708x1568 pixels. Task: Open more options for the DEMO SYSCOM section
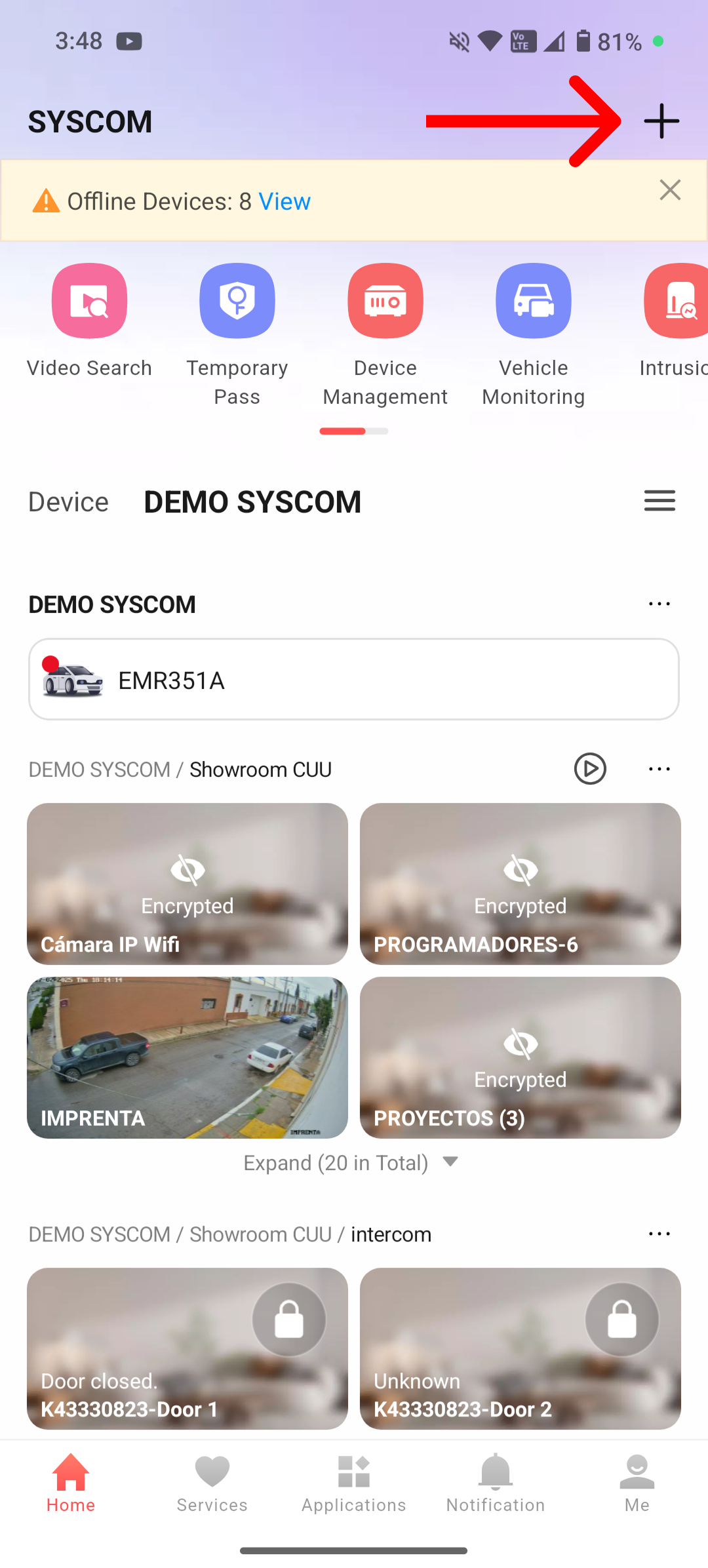(x=659, y=604)
